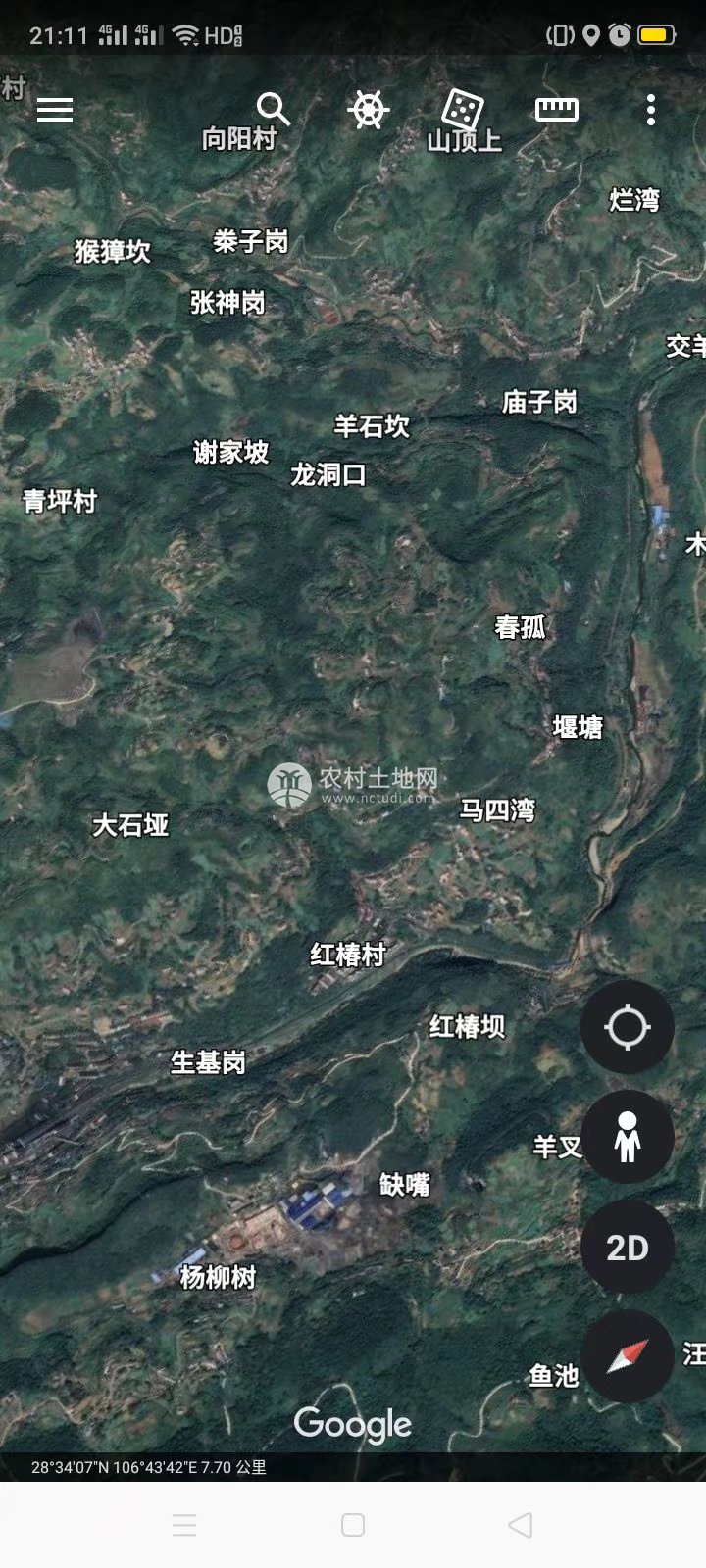Open the search magnifier
Image resolution: width=706 pixels, height=1568 pixels.
273,109
